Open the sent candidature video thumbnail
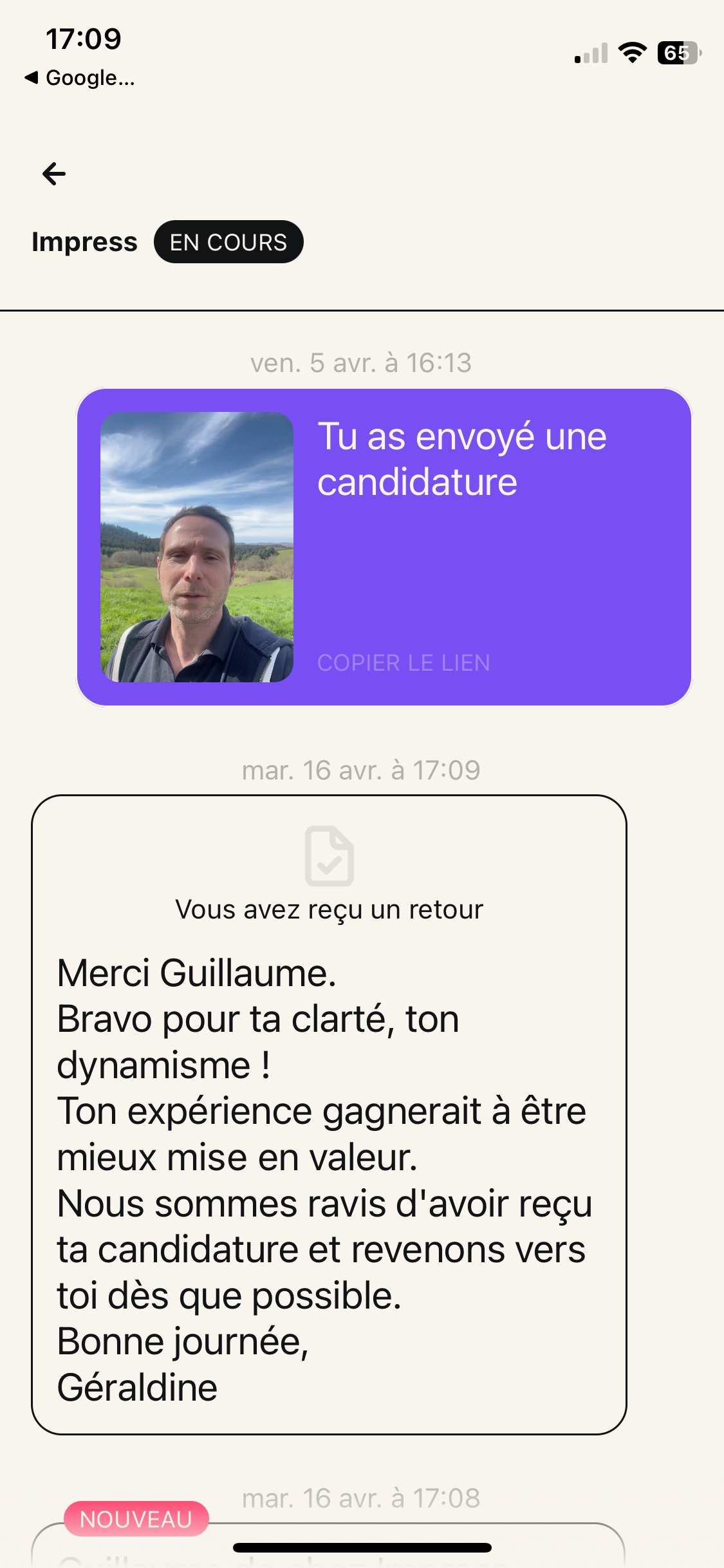Screen dimensions: 724x1568 tap(197, 546)
